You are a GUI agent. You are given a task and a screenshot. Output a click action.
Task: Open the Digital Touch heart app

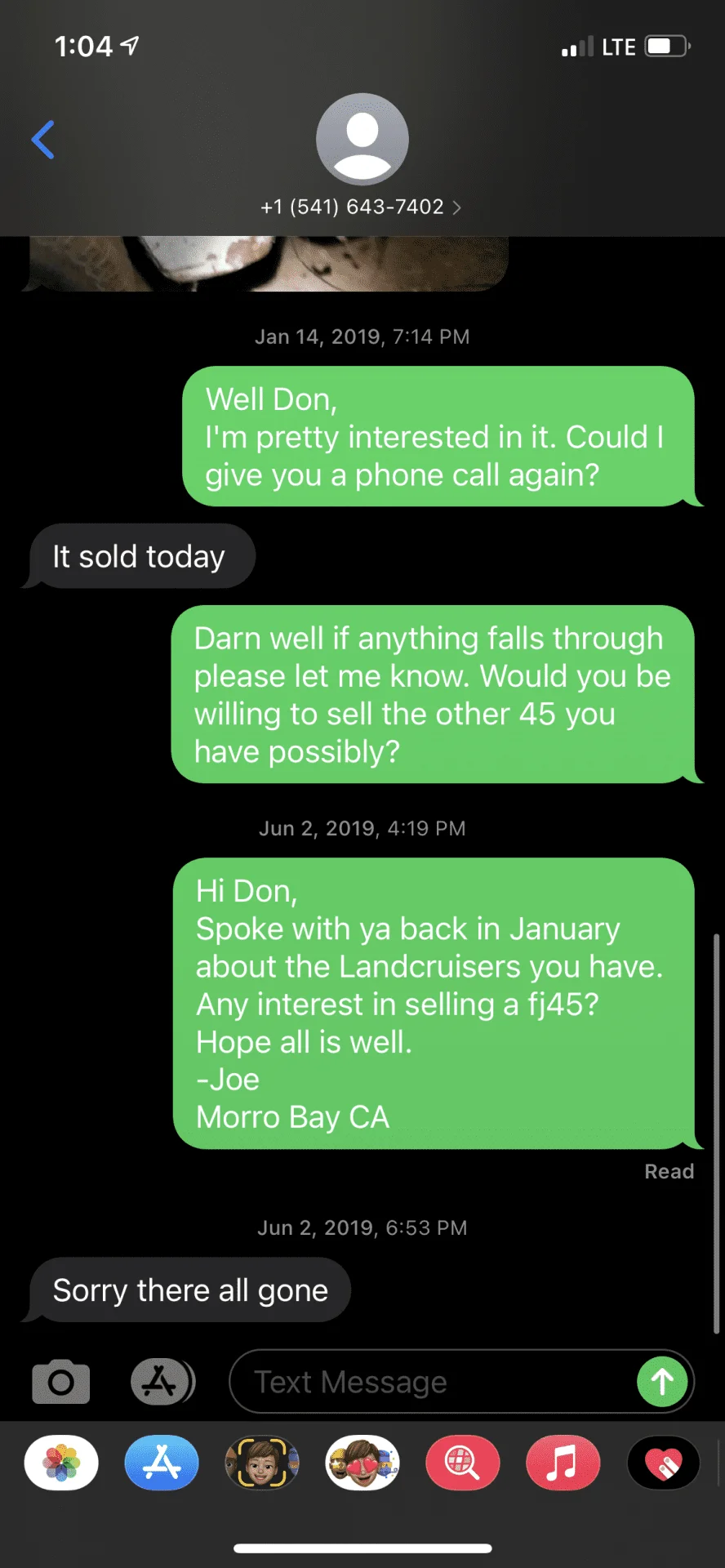point(664,1463)
